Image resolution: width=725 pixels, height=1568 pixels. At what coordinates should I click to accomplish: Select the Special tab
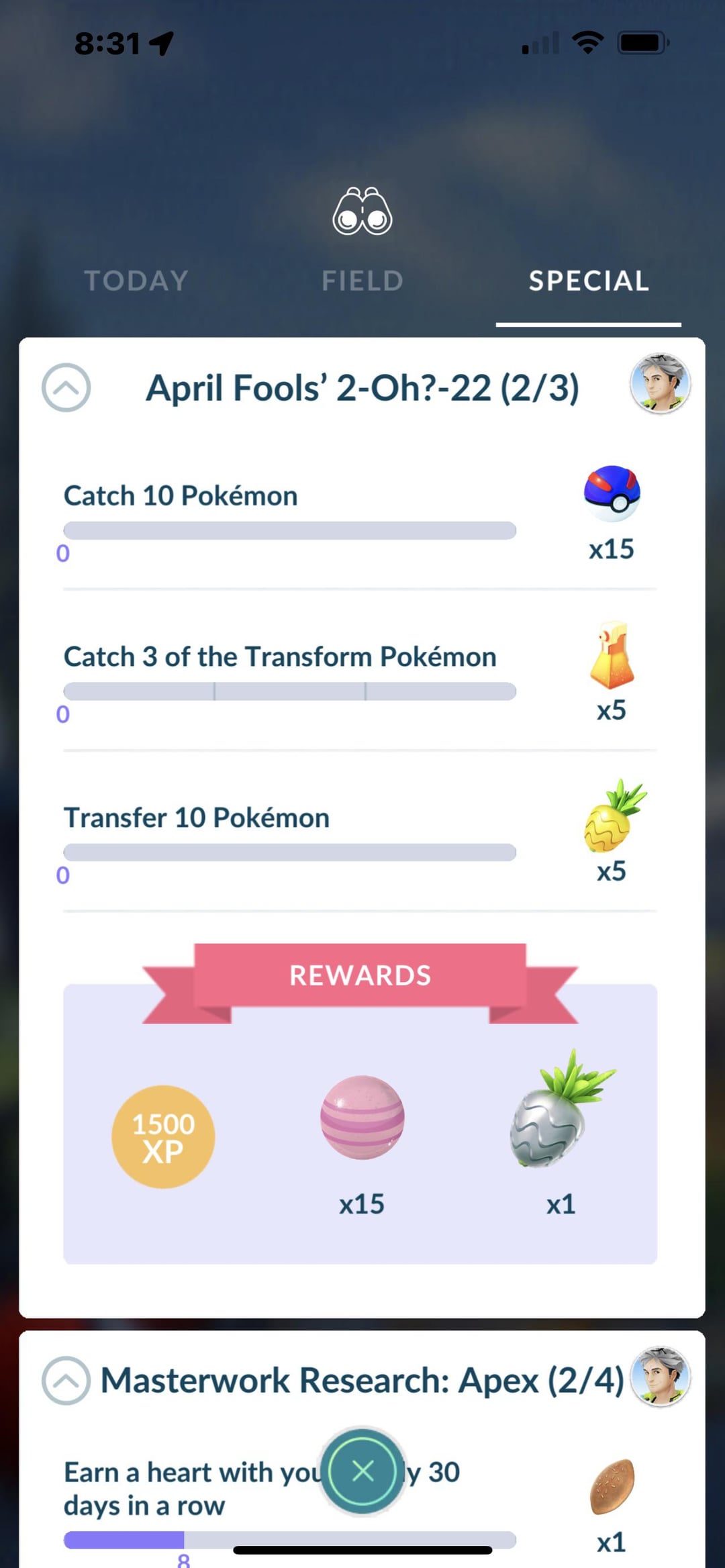coord(589,281)
